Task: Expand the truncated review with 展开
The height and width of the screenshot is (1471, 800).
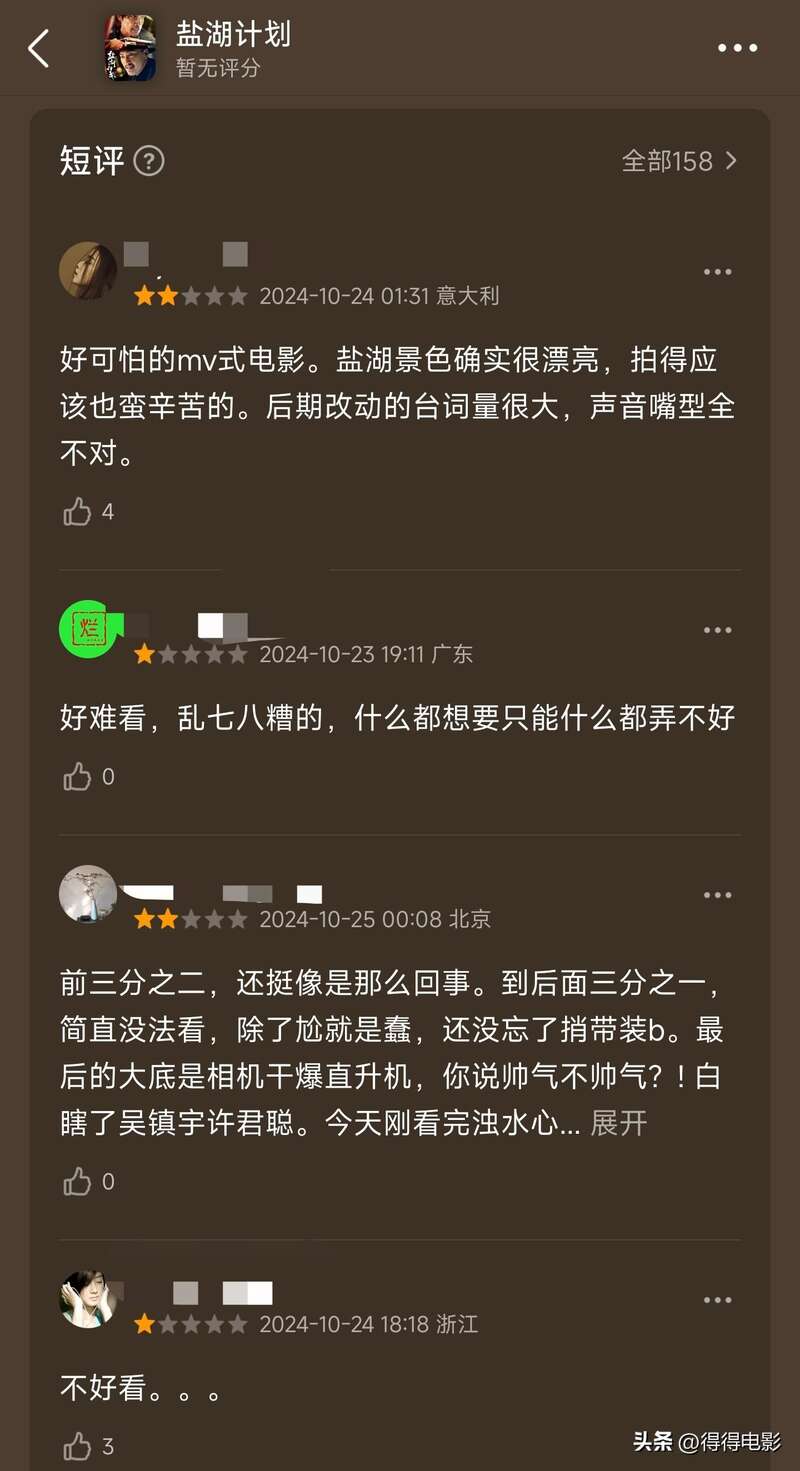Action: pyautogui.click(x=618, y=1122)
